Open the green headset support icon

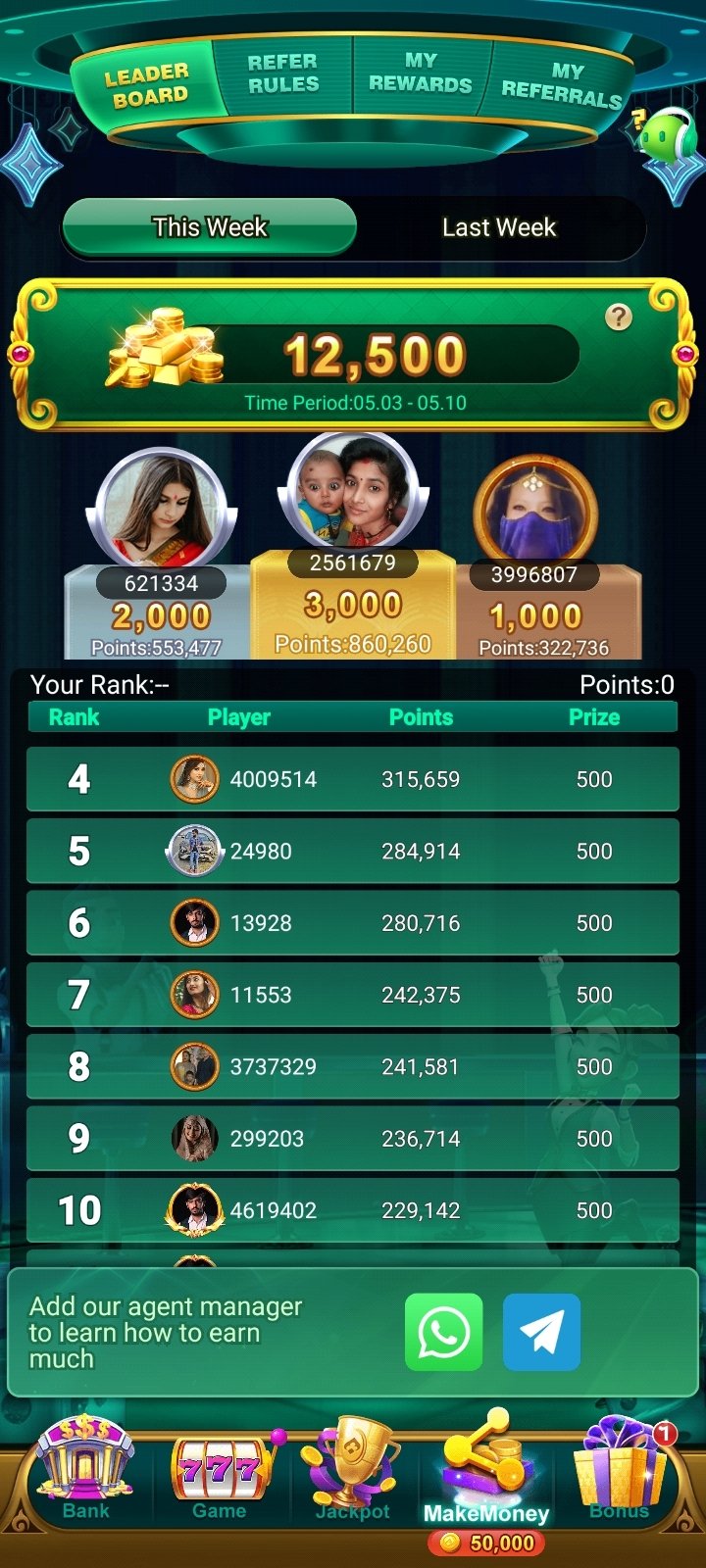click(667, 132)
